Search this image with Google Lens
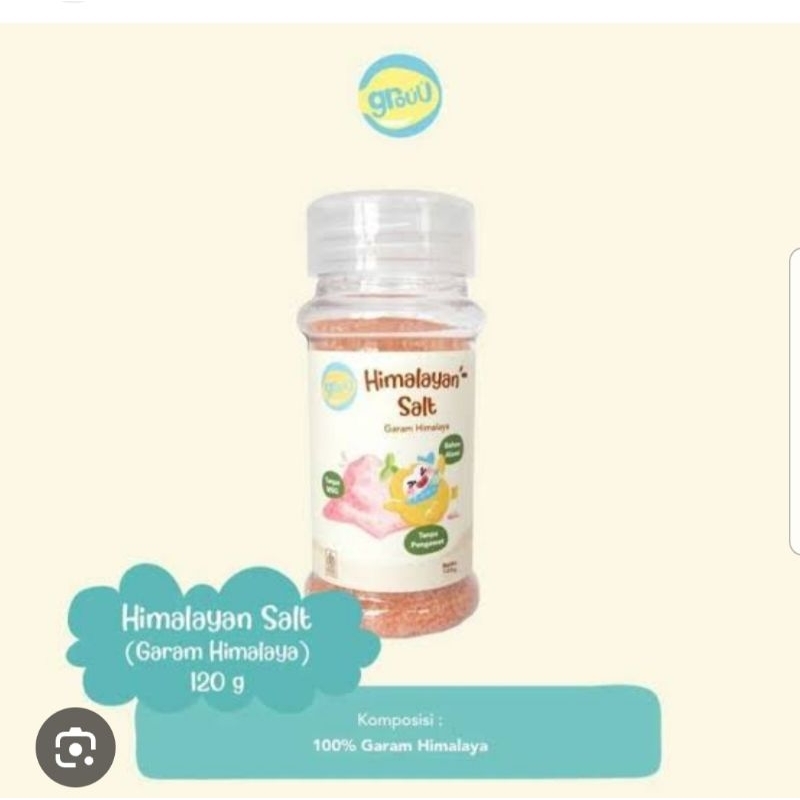Image resolution: width=800 pixels, height=800 pixels. click(75, 747)
